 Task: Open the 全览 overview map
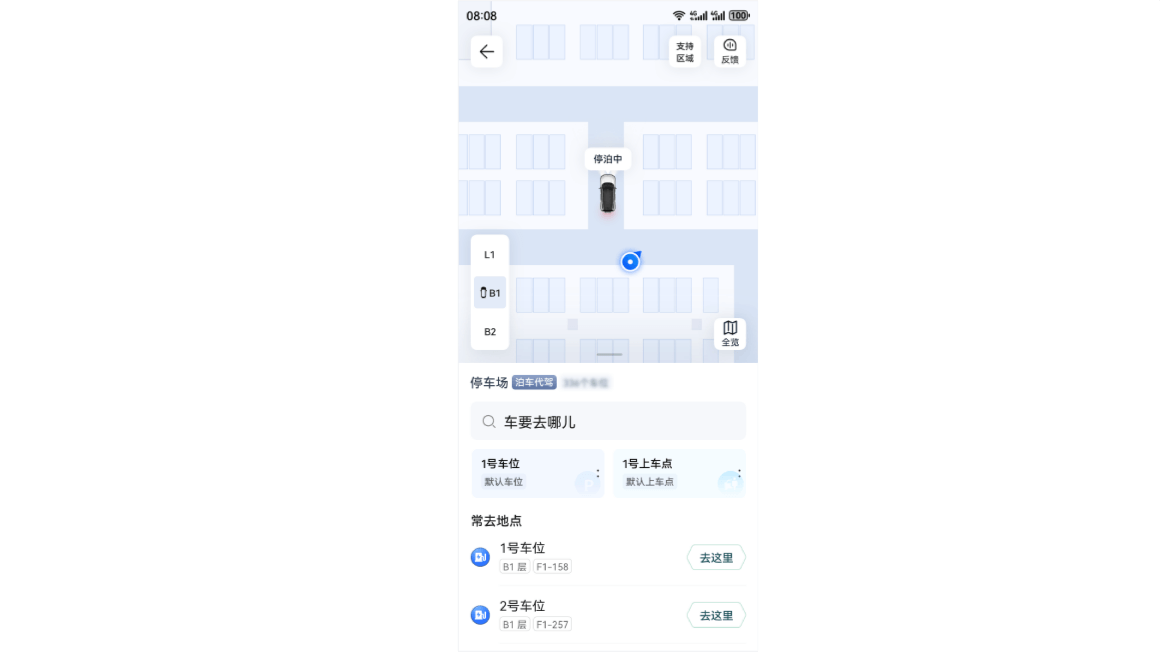pos(730,334)
